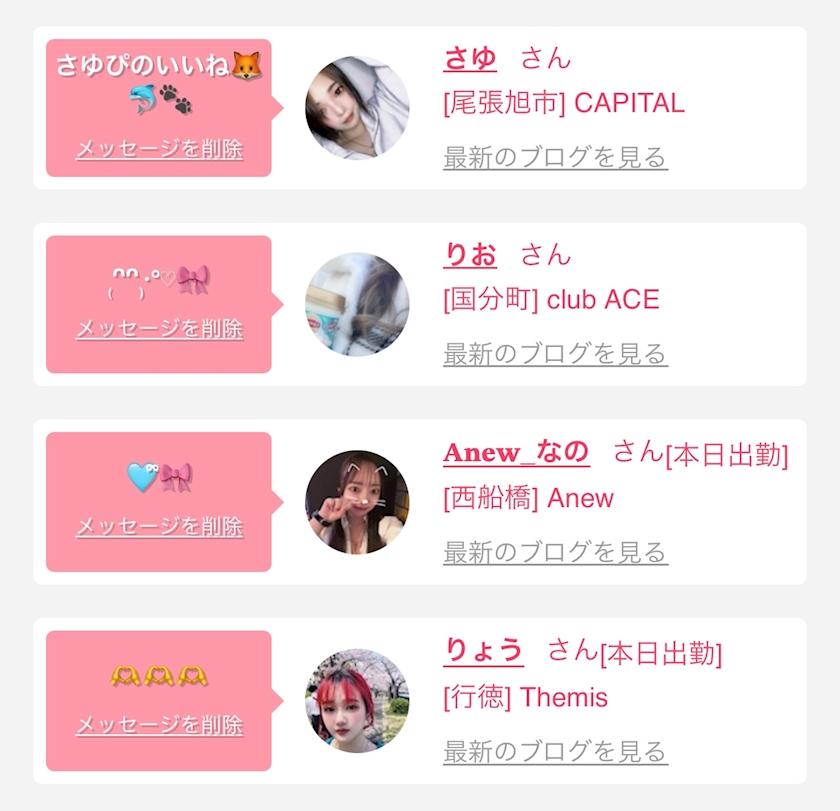Tap りお's profile photo
Screen dimensions: 840x811
[357, 304]
